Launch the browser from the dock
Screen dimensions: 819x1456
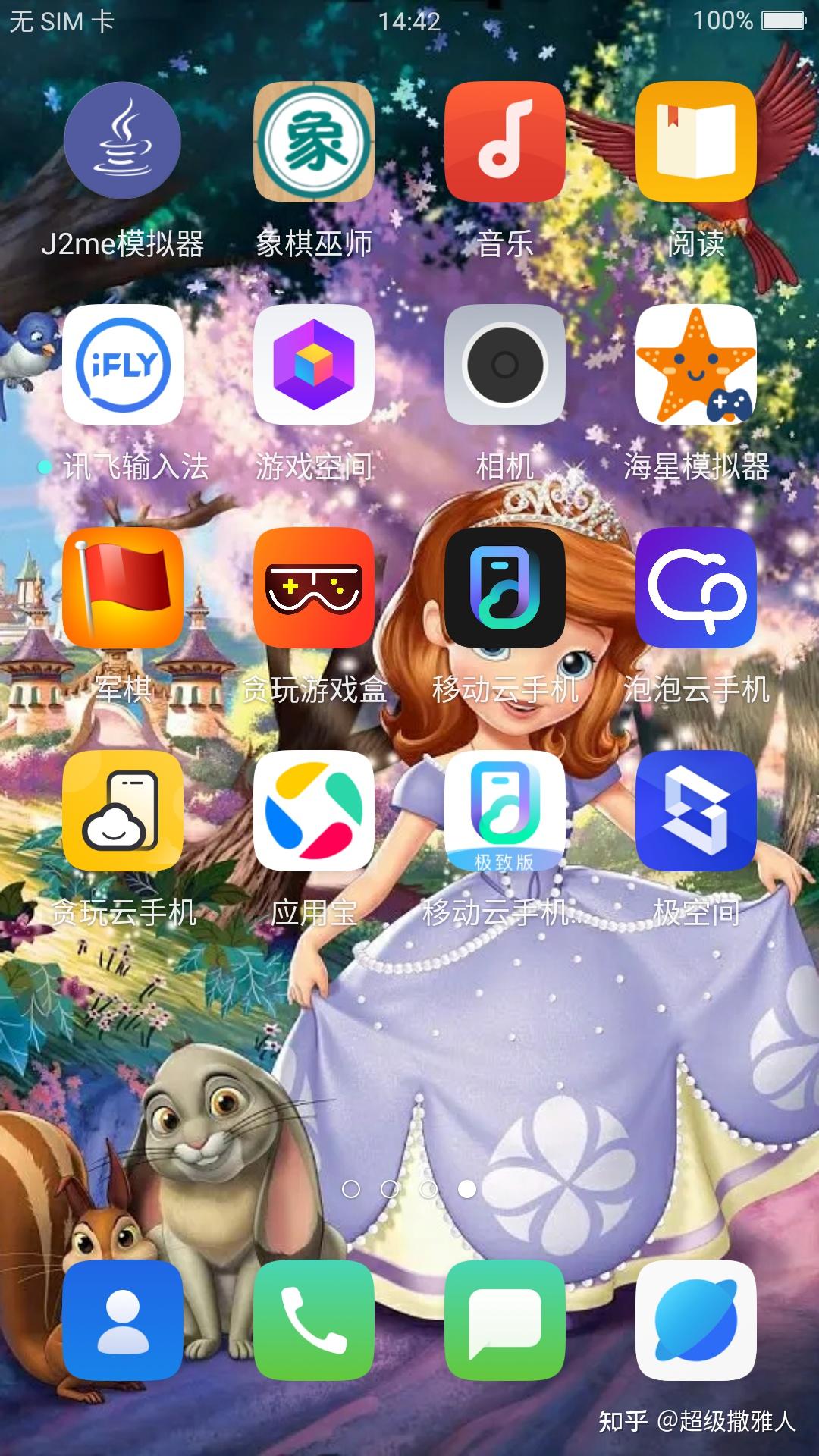point(696,1320)
